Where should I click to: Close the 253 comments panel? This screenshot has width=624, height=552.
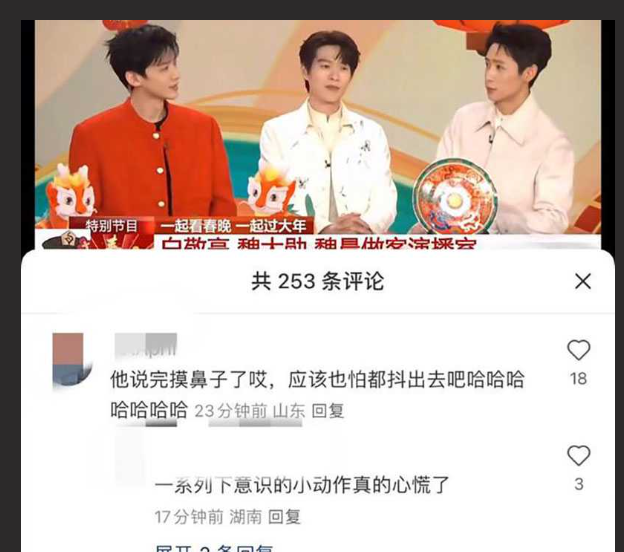[x=583, y=282]
